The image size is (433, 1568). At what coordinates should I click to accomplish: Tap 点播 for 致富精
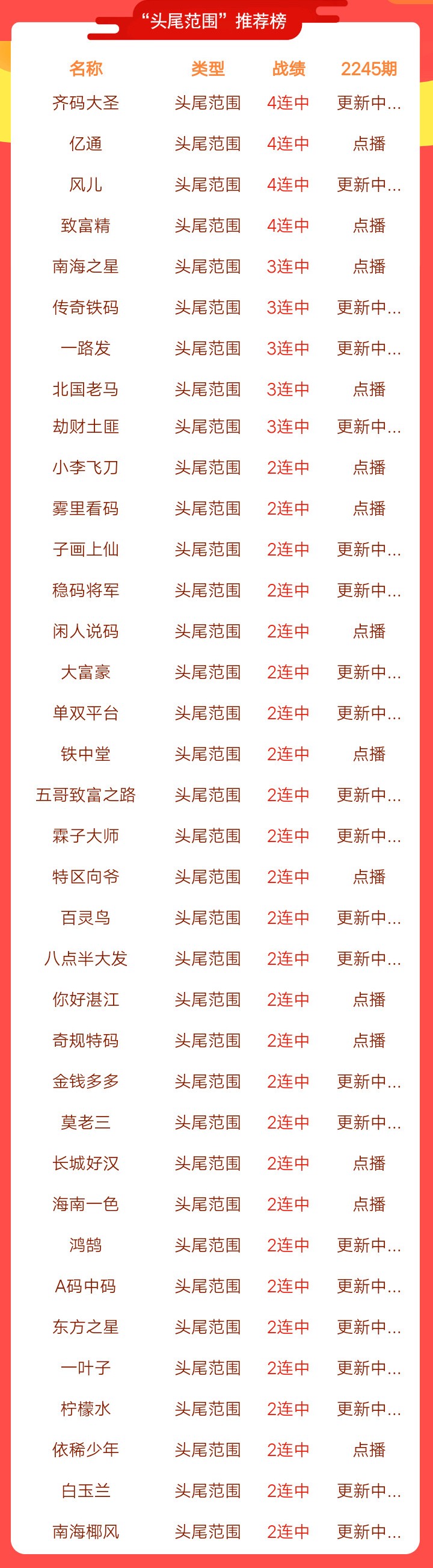click(369, 226)
